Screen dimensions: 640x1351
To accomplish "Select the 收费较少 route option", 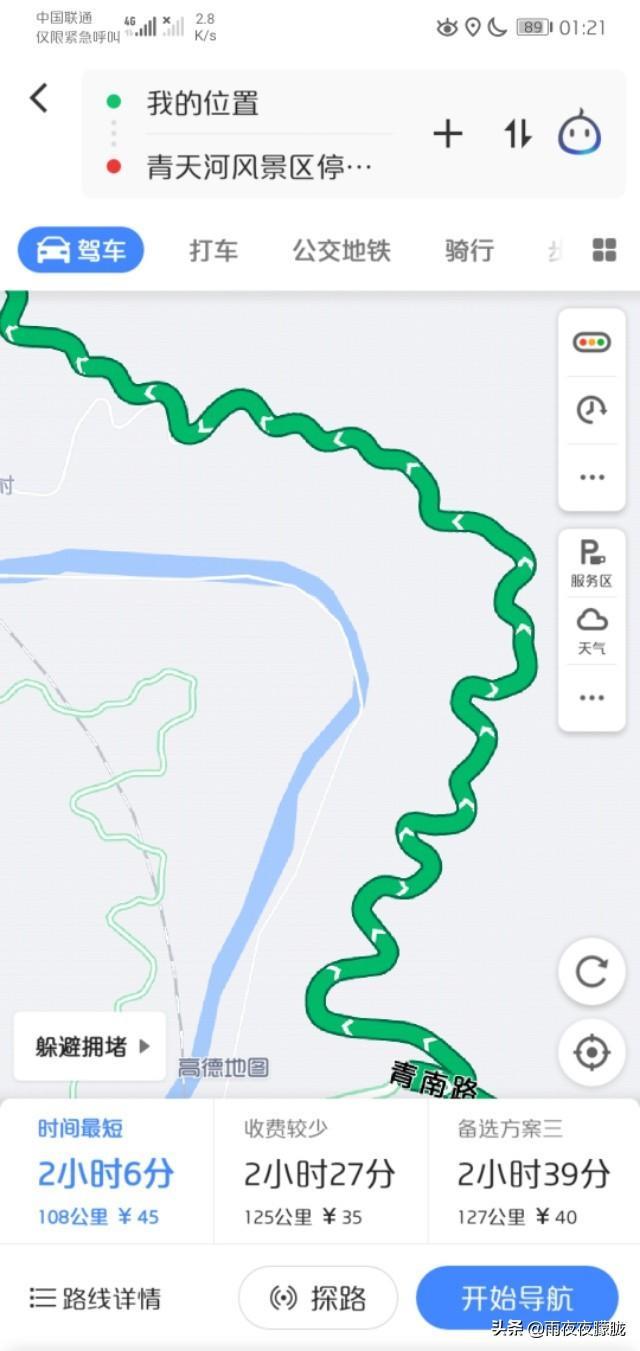I will click(320, 1171).
